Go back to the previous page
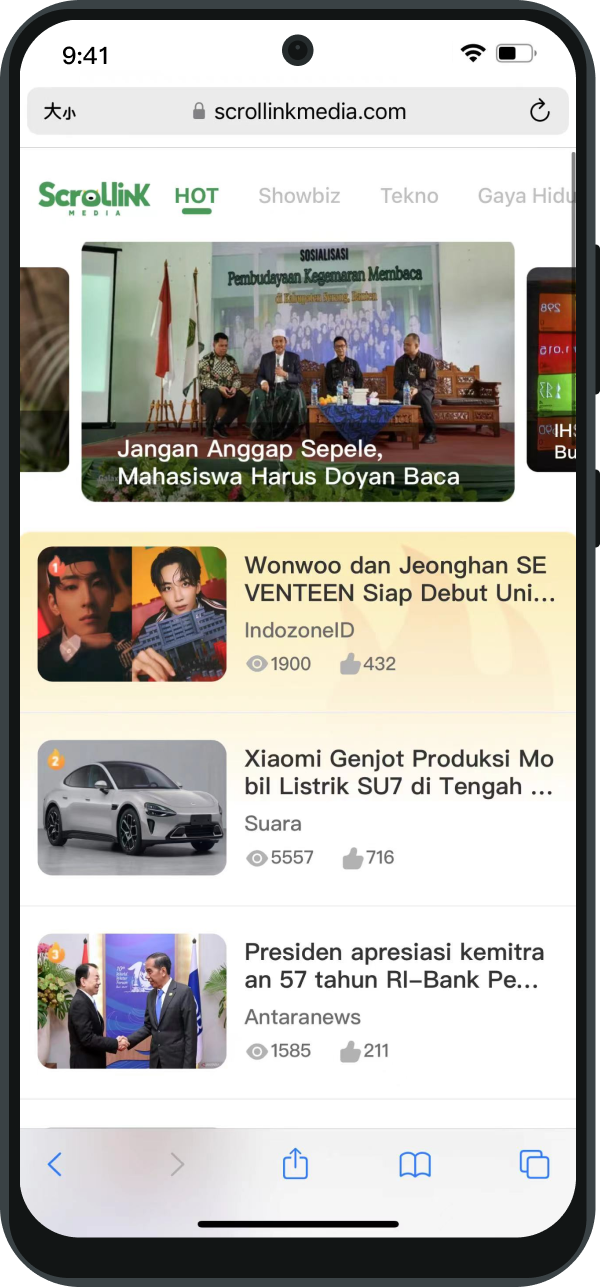Viewport: 600px width, 1287px height. pos(55,1164)
